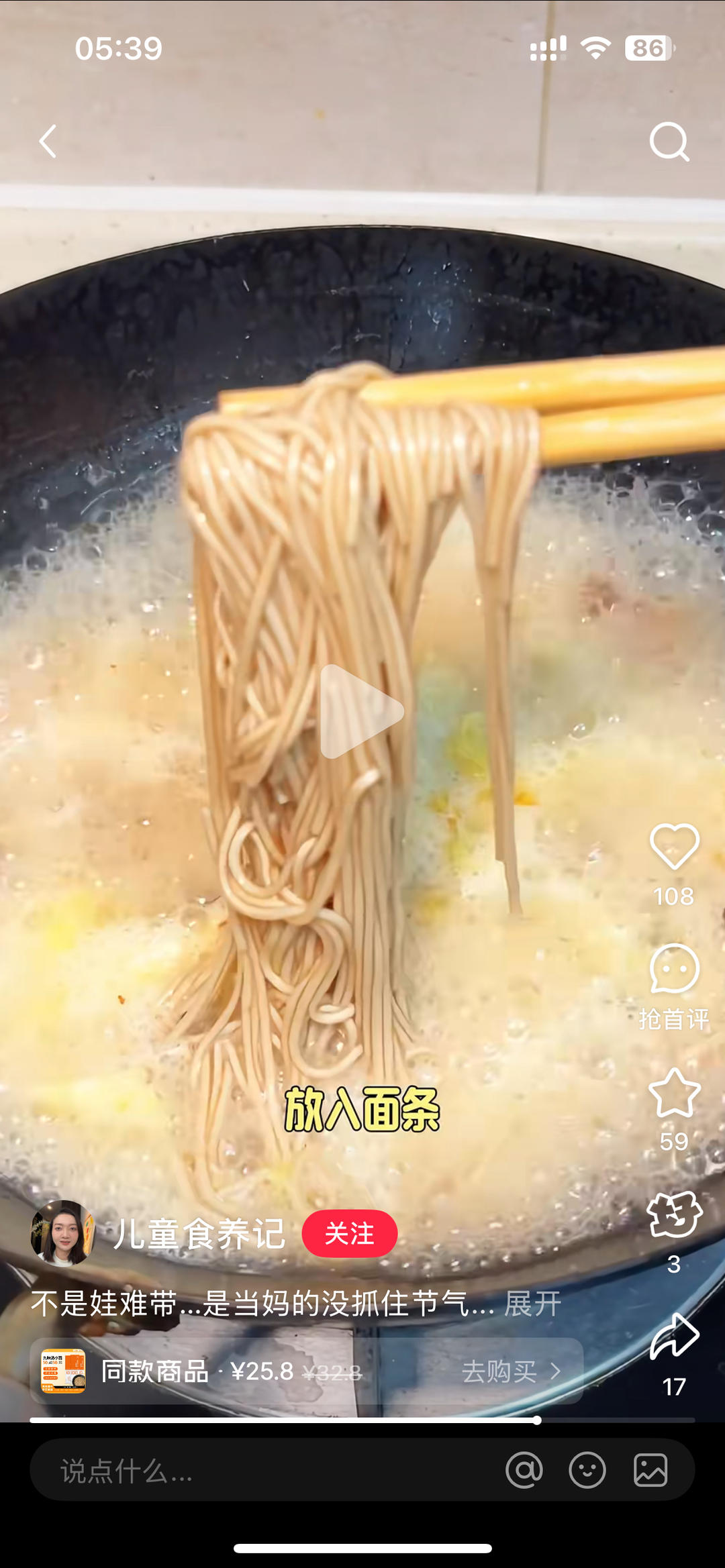Favorite the video with the star icon
Image resolution: width=725 pixels, height=1568 pixels.
674,1092
